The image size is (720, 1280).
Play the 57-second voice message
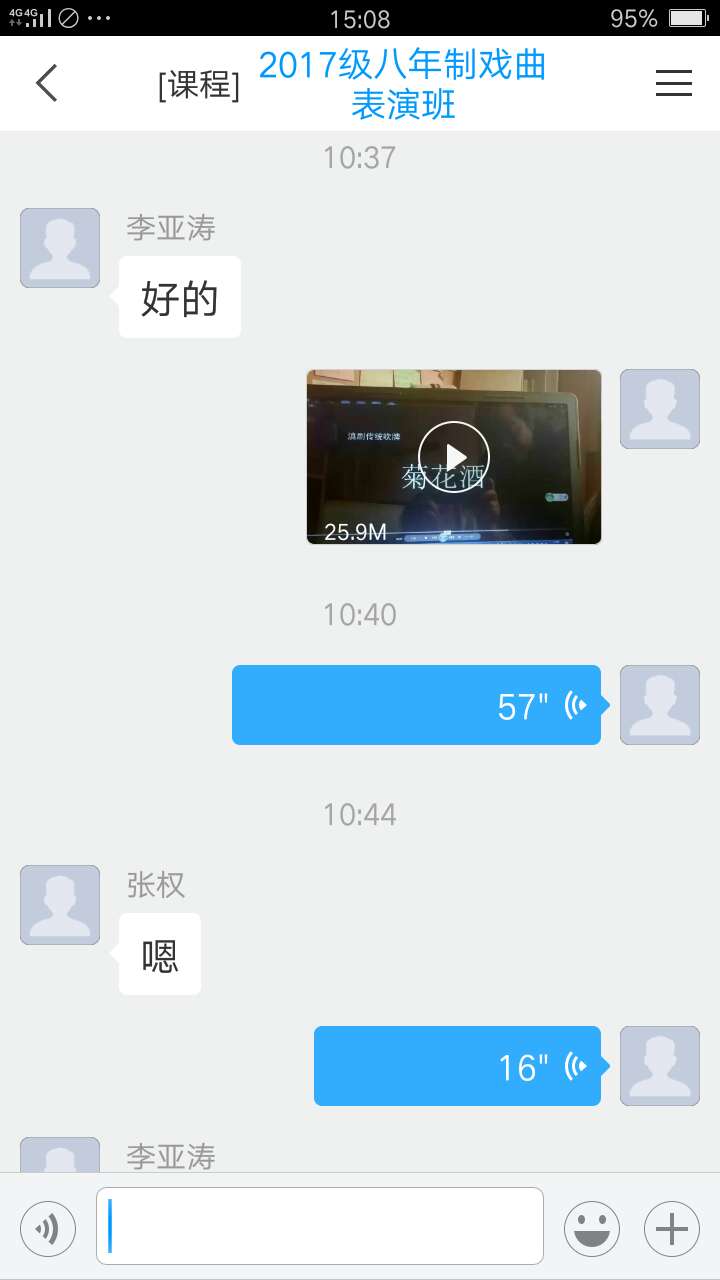pyautogui.click(x=416, y=705)
